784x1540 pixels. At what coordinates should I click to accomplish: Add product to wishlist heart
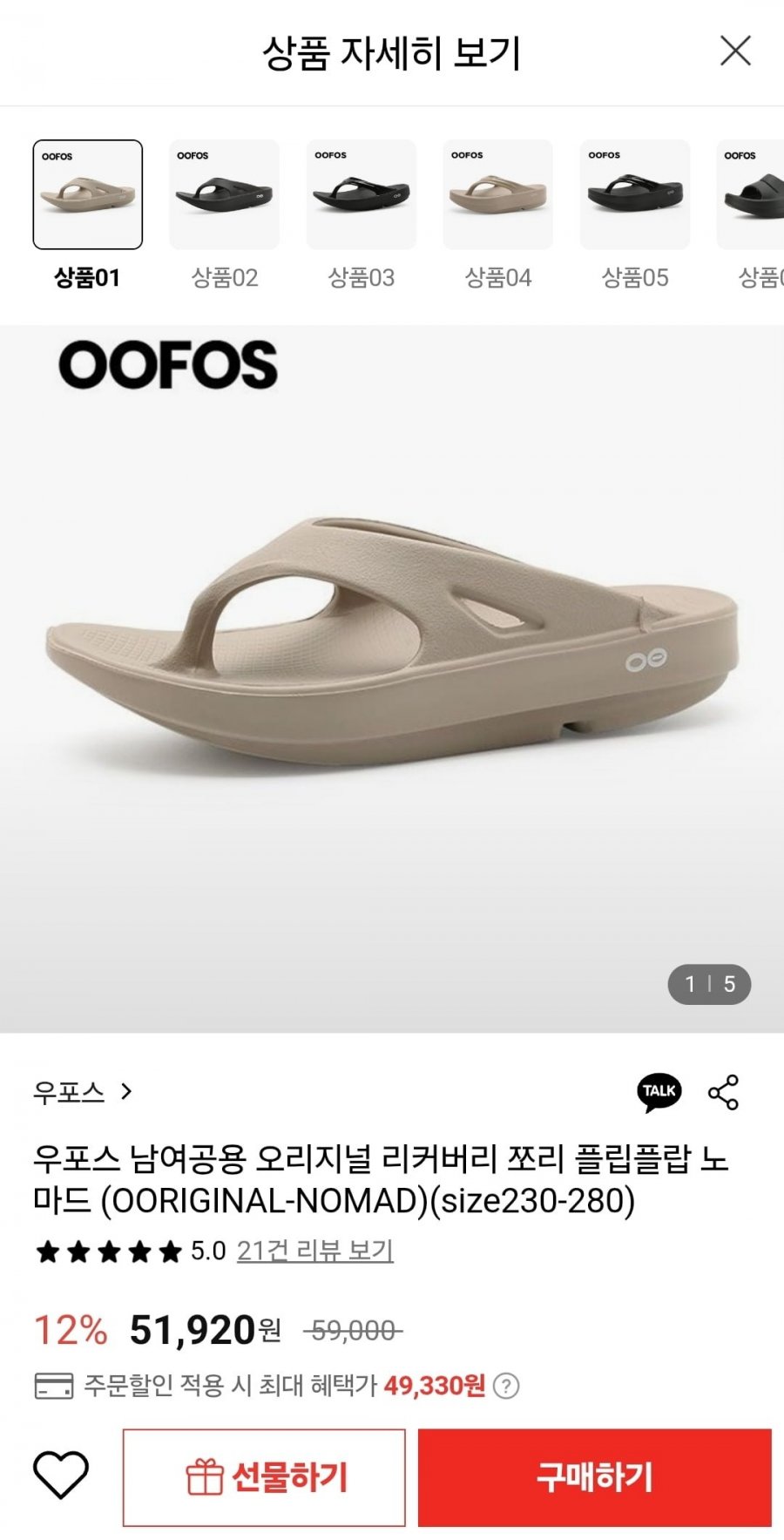[61, 1476]
